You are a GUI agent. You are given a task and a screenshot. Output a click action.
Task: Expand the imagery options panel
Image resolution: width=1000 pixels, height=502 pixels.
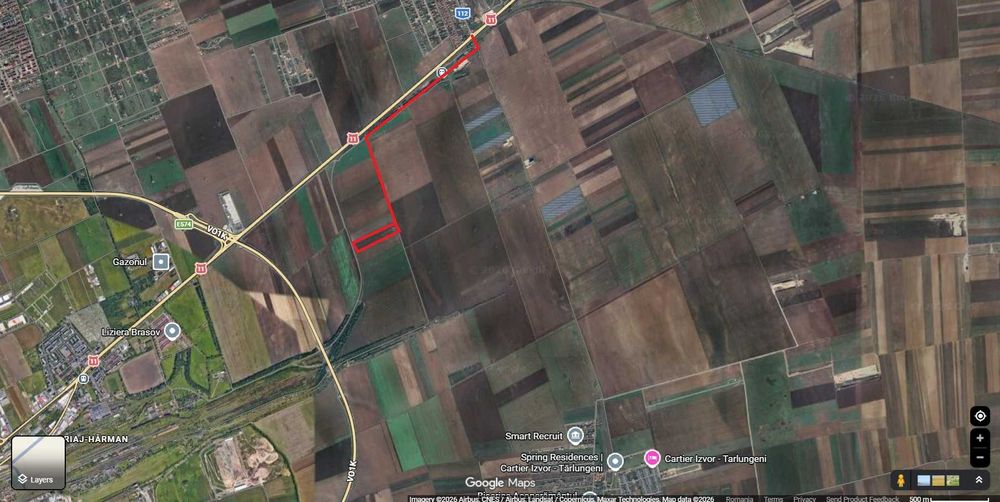[x=979, y=480]
